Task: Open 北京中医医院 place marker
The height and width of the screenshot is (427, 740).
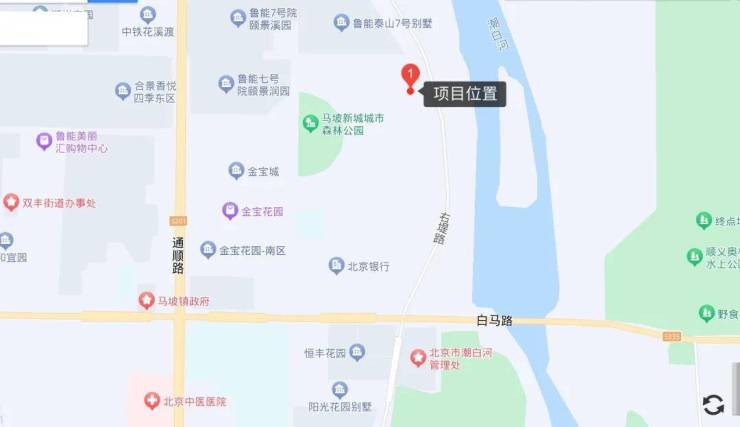Action: [x=152, y=401]
